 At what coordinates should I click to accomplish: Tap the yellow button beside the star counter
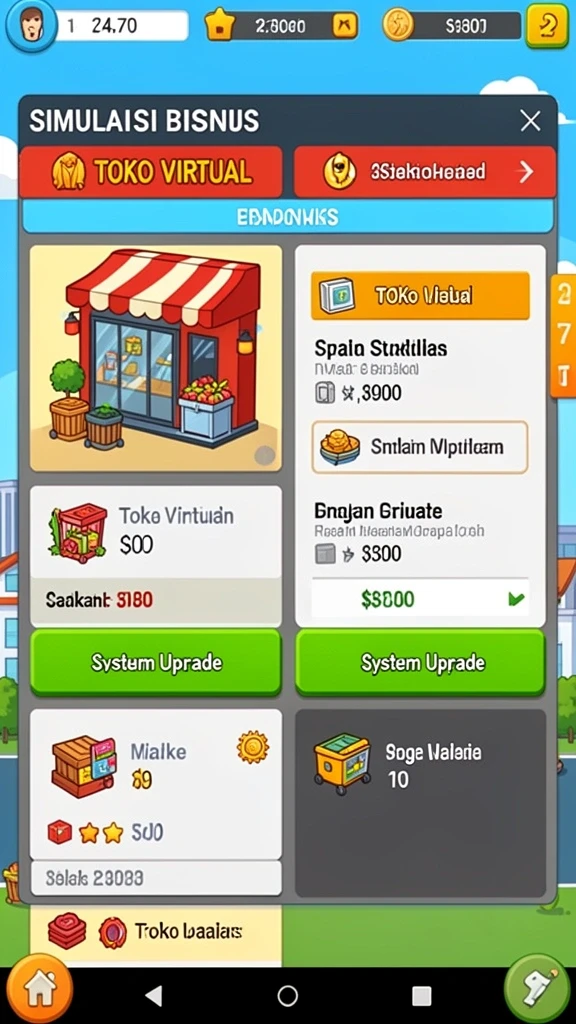point(344,26)
